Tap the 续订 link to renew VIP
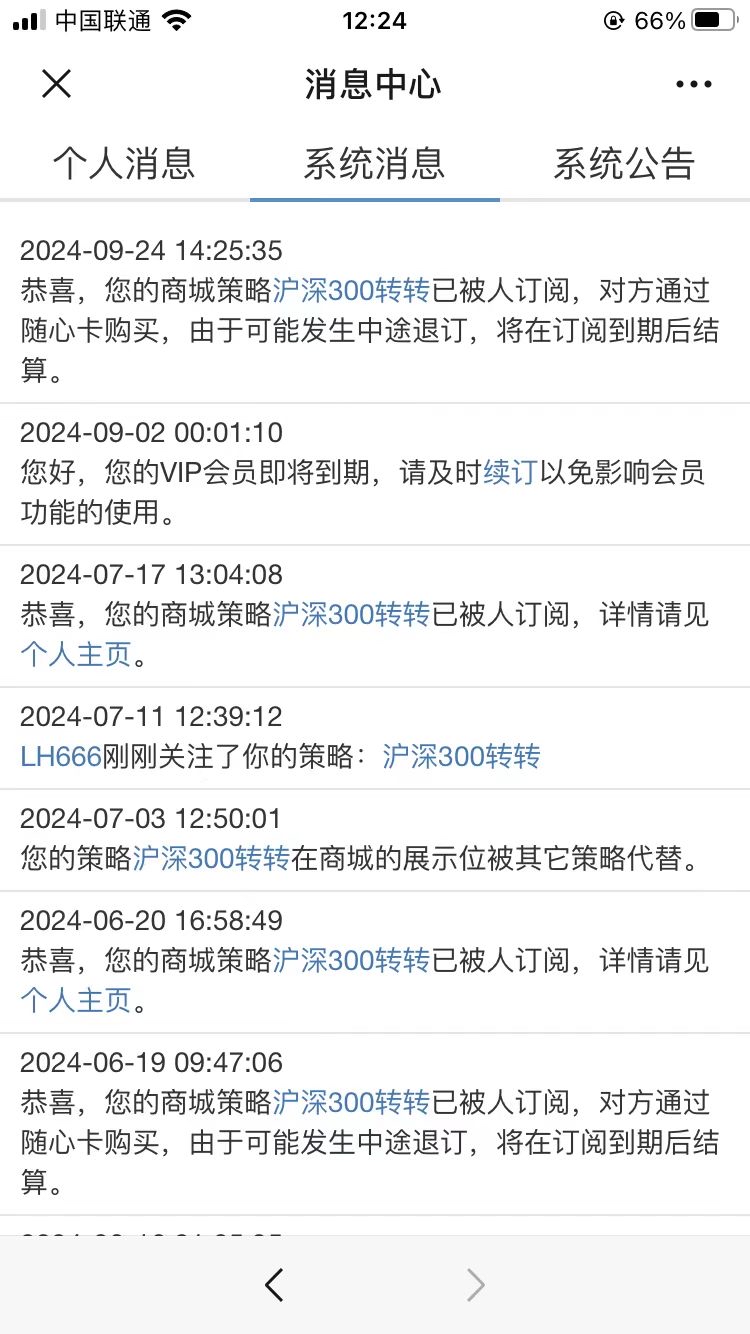Image resolution: width=750 pixels, height=1334 pixels. [510, 473]
